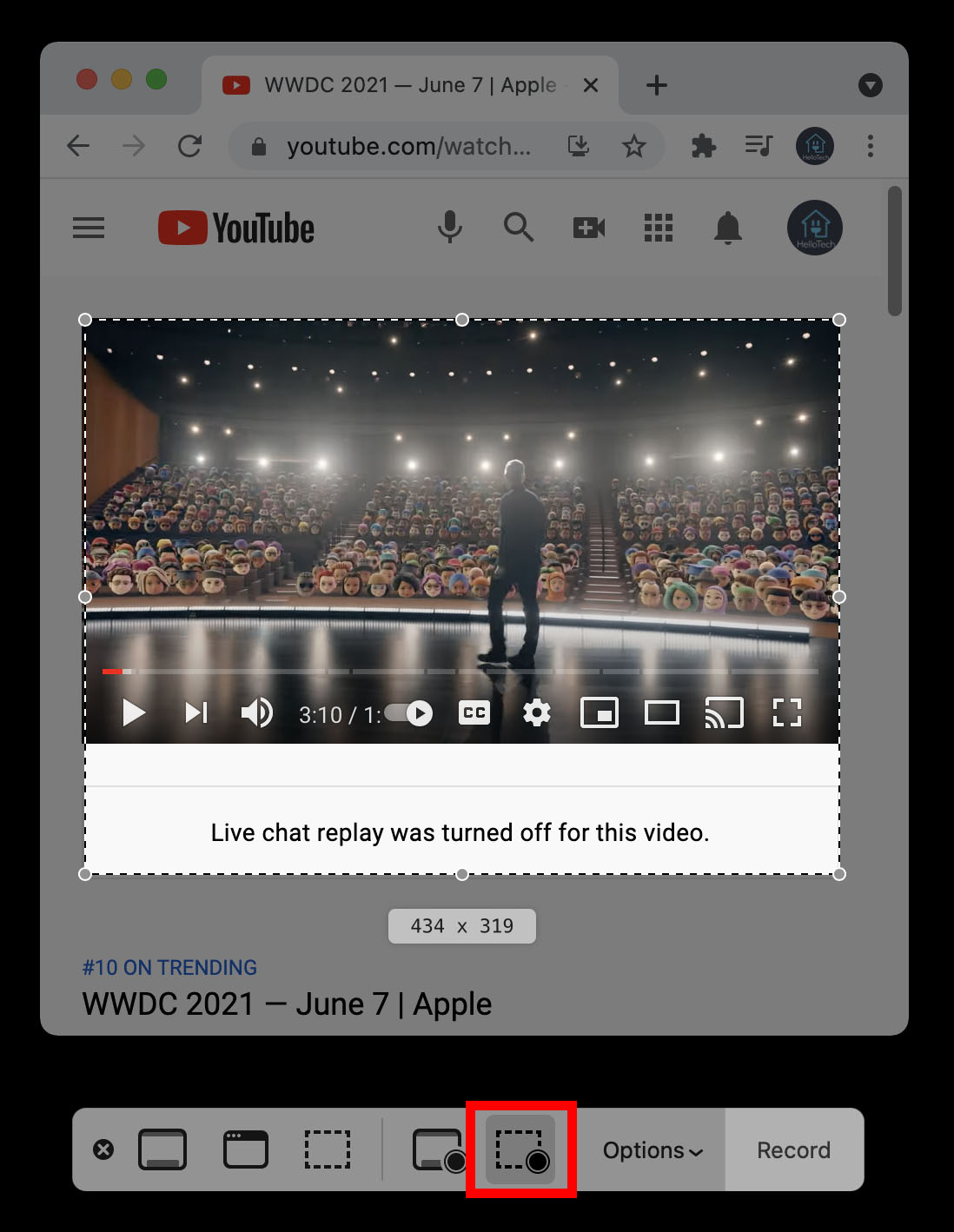Open YouTube search
The height and width of the screenshot is (1232, 954).
click(x=519, y=228)
